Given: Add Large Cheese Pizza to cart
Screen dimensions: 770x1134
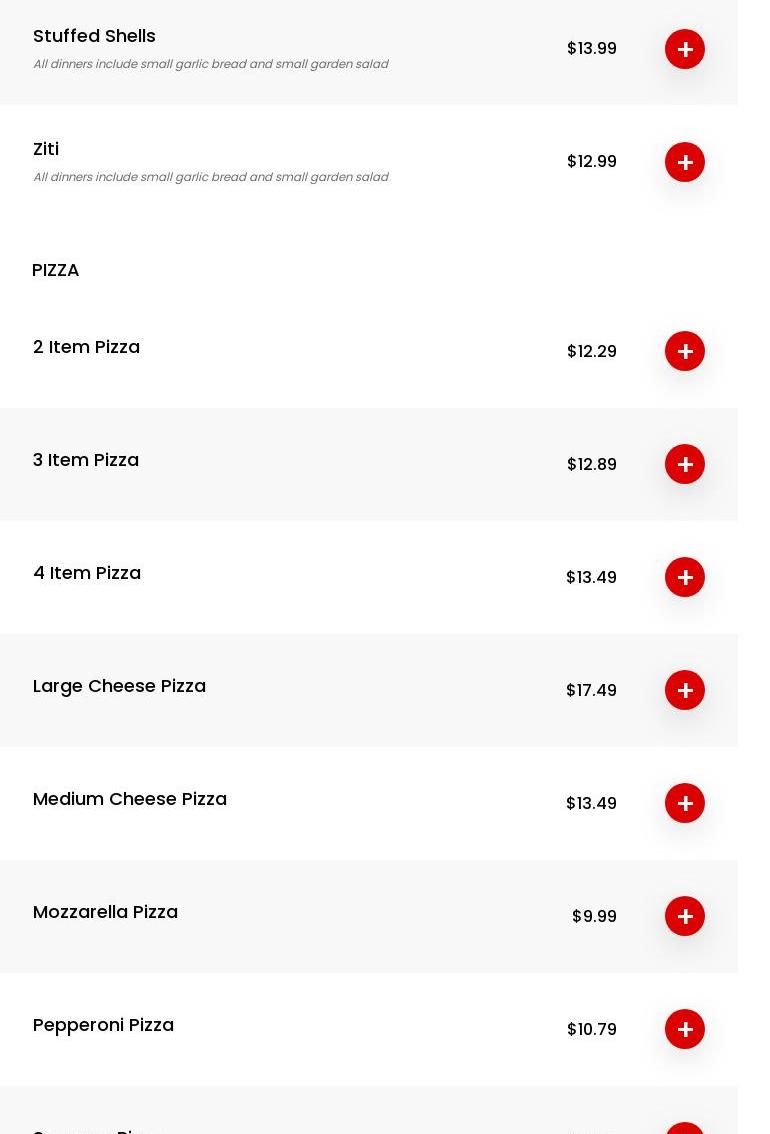Looking at the screenshot, I should click(x=685, y=690).
